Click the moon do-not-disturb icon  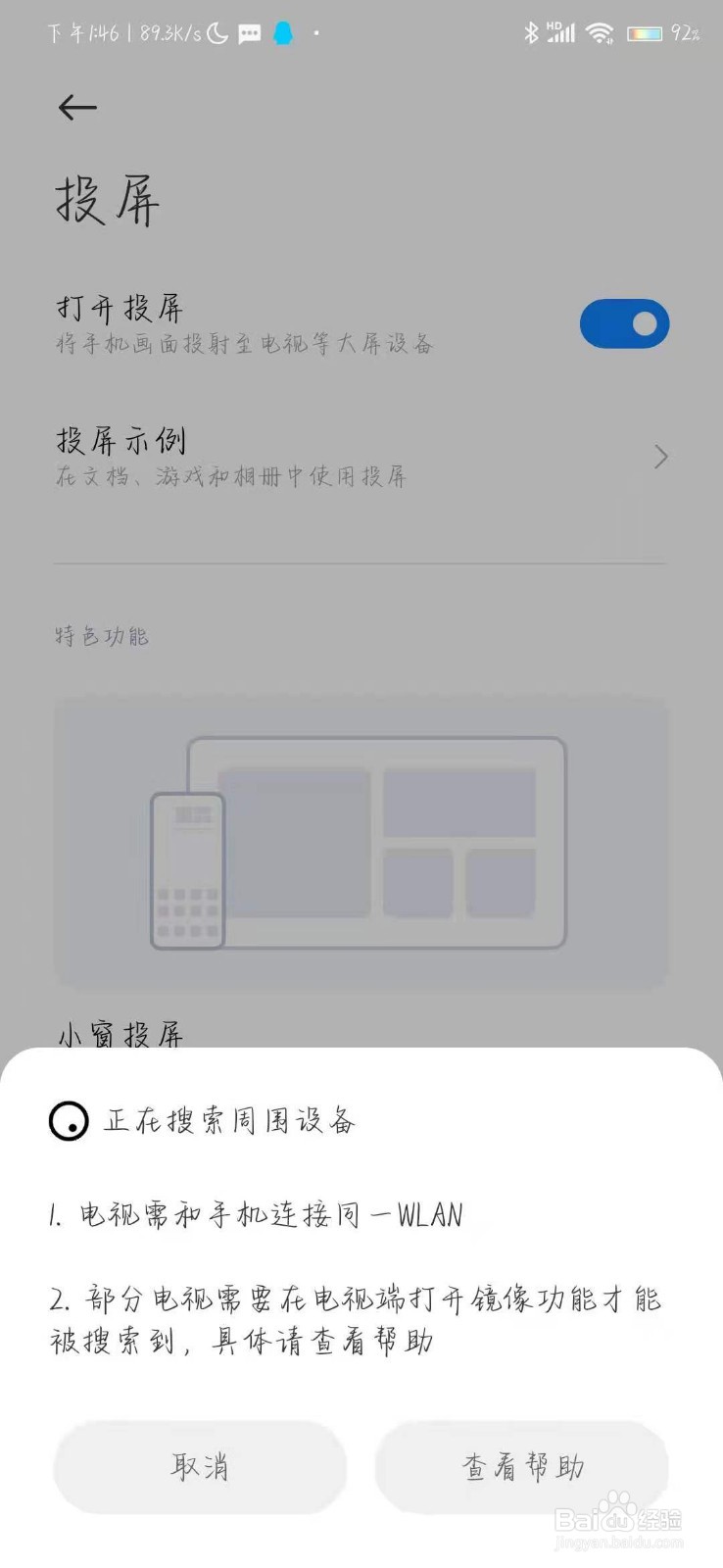pos(217,33)
